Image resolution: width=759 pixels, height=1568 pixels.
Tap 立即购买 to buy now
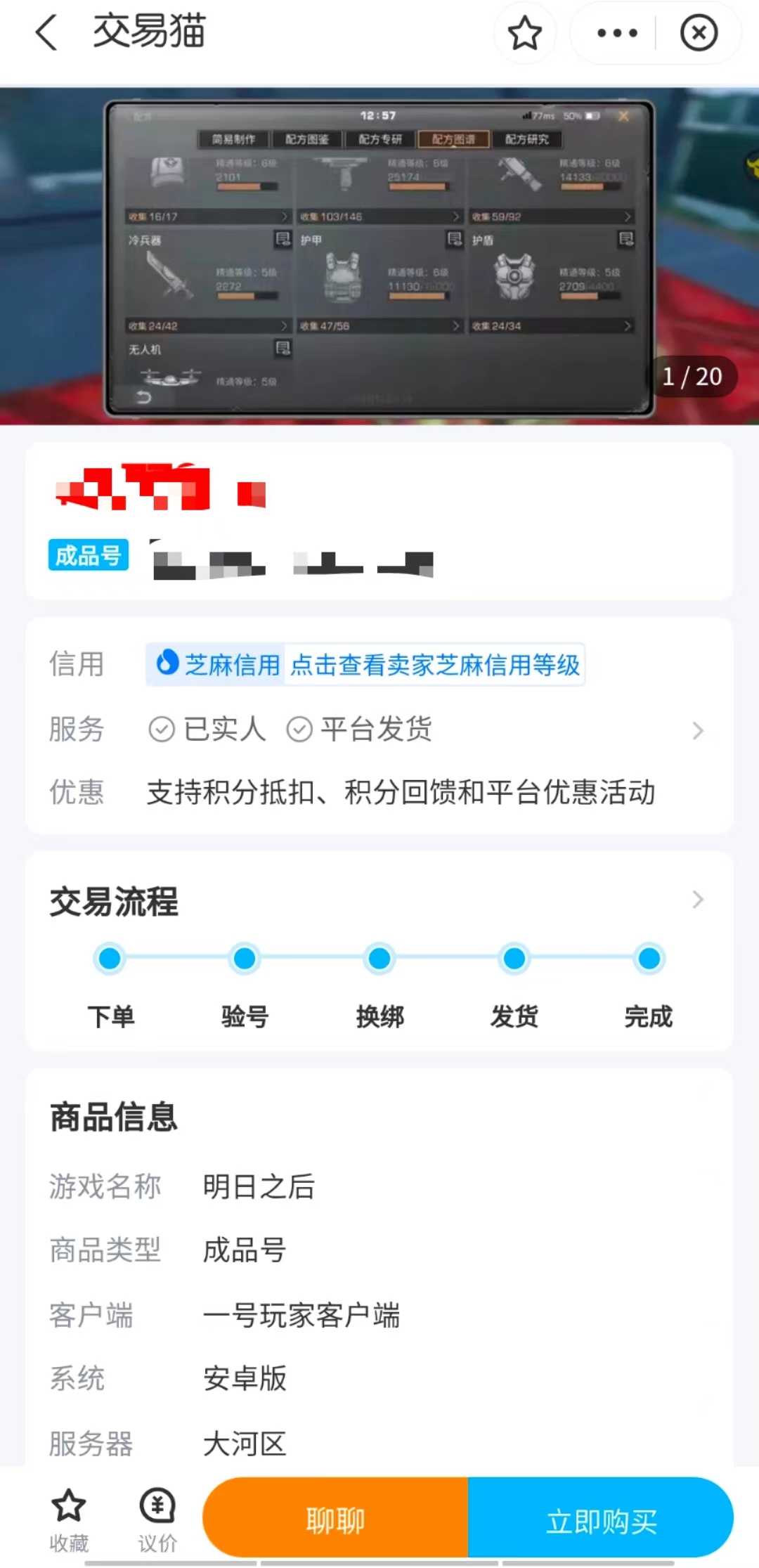tap(601, 1521)
